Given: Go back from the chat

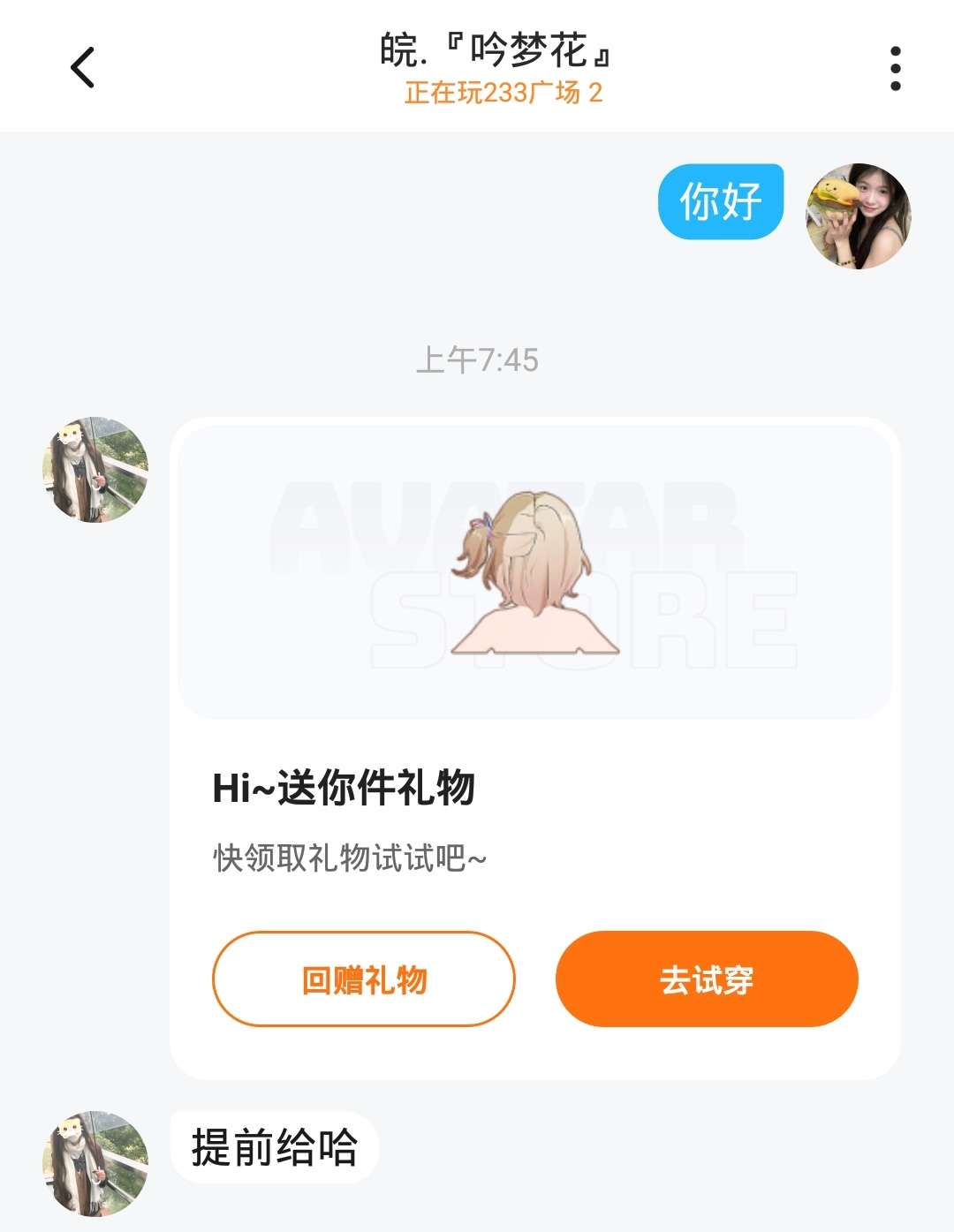Looking at the screenshot, I should (x=82, y=68).
